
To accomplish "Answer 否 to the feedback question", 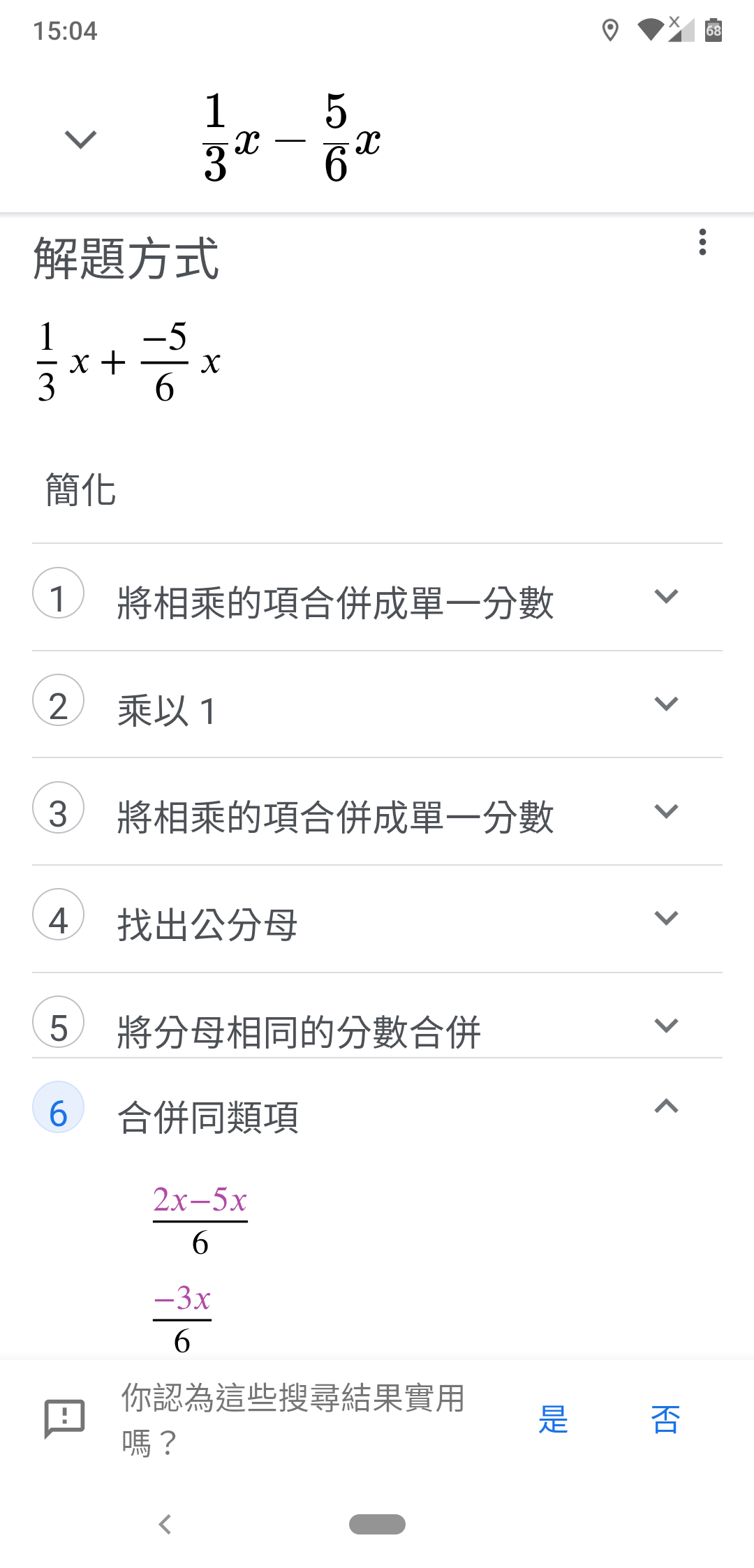I will tap(665, 1419).
